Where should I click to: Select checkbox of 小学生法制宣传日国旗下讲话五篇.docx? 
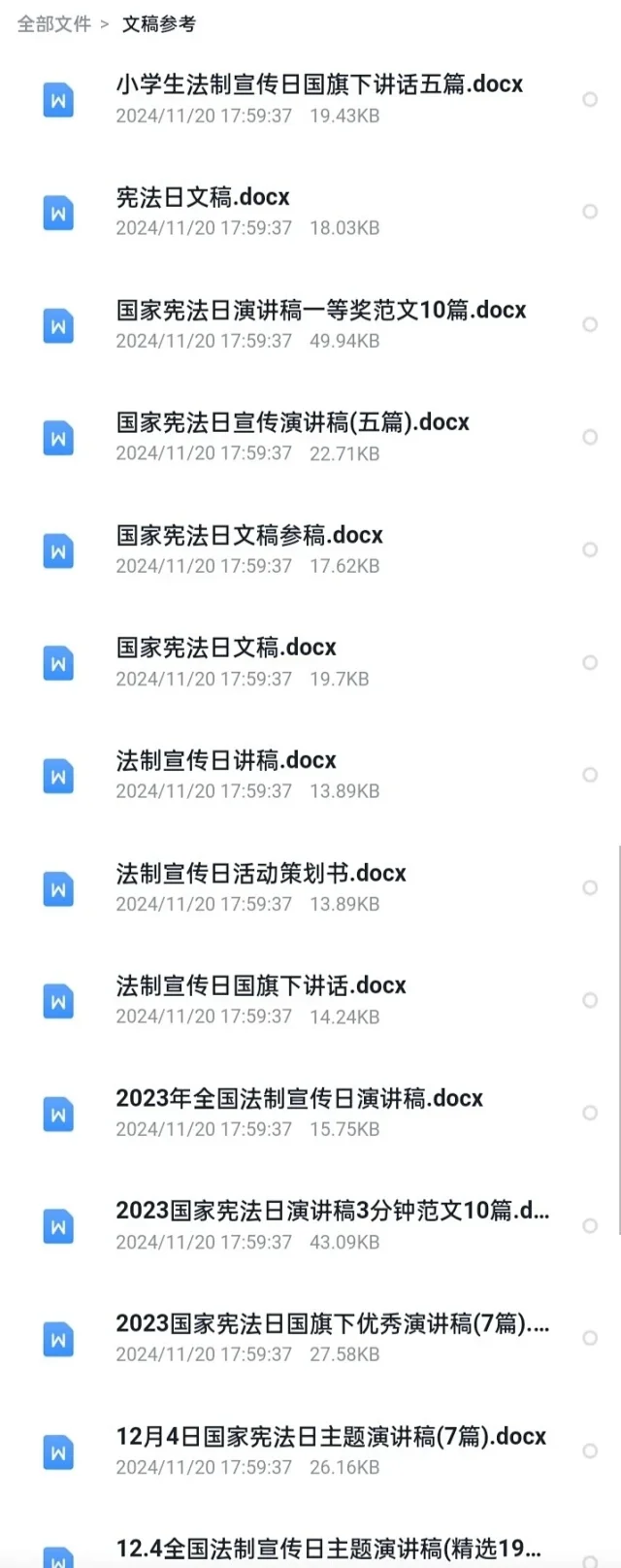coord(589,99)
